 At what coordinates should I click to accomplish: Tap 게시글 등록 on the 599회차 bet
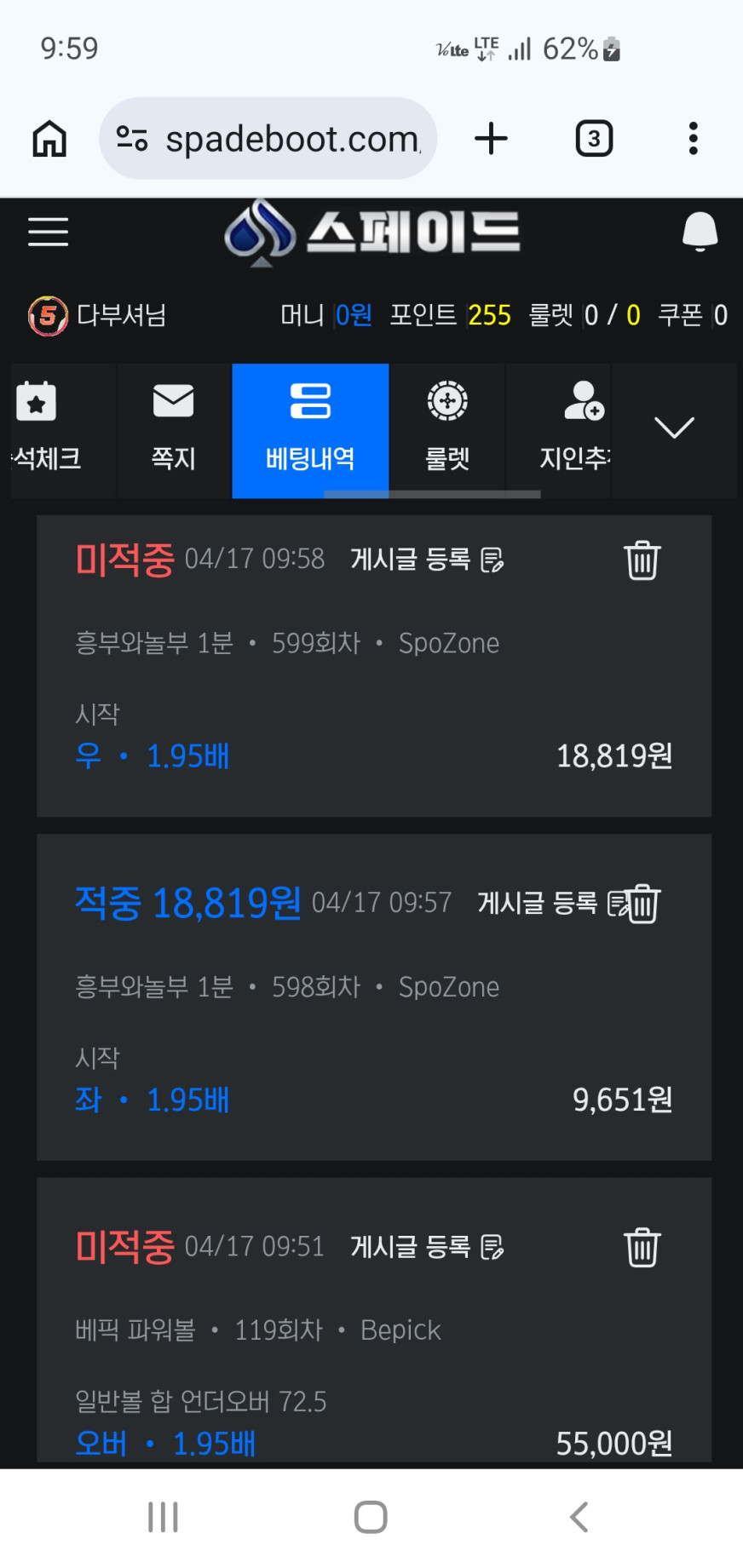(x=427, y=560)
